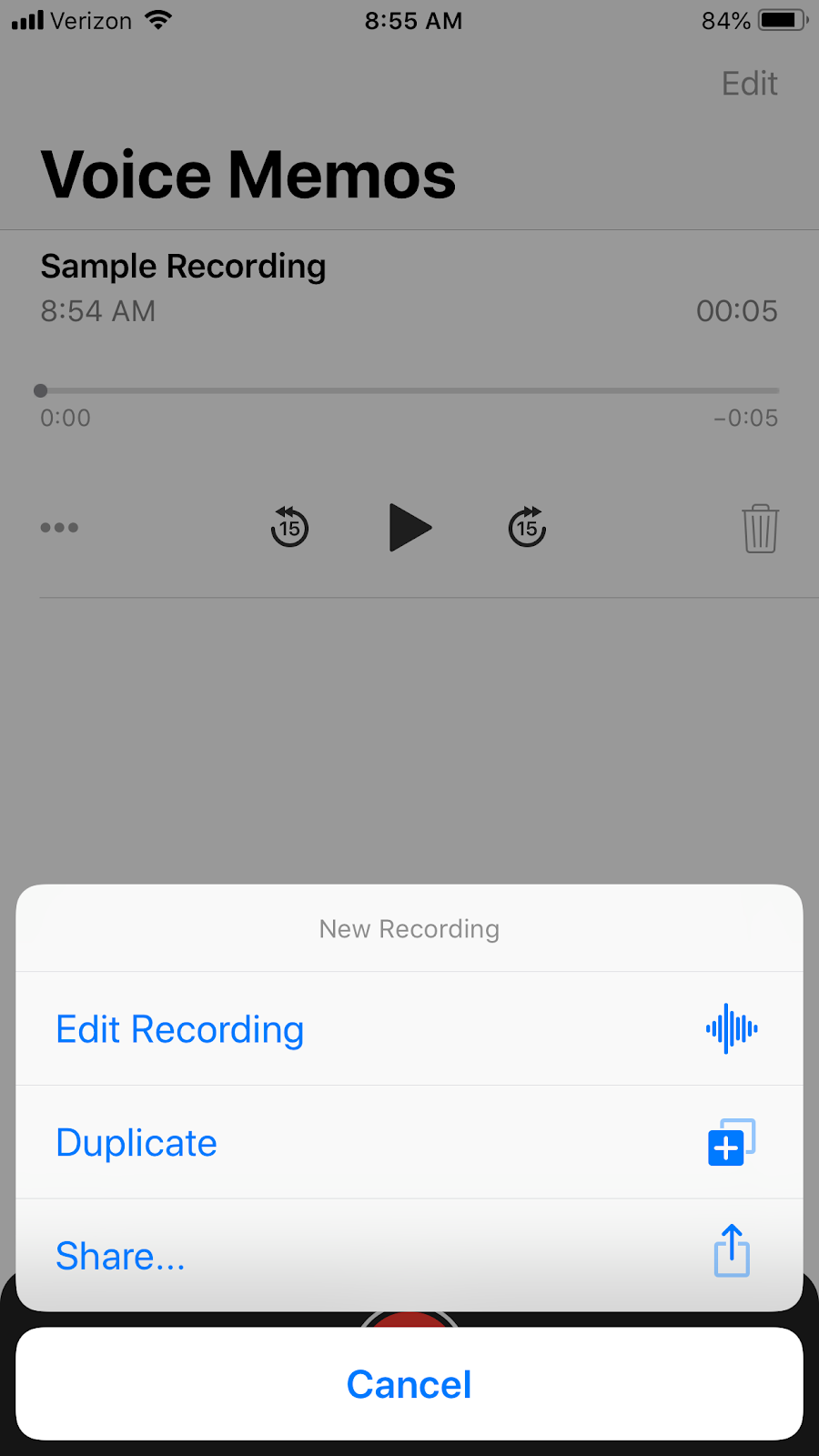Dismiss the sheet with Cancel
This screenshot has width=819, height=1456.
409,1384
